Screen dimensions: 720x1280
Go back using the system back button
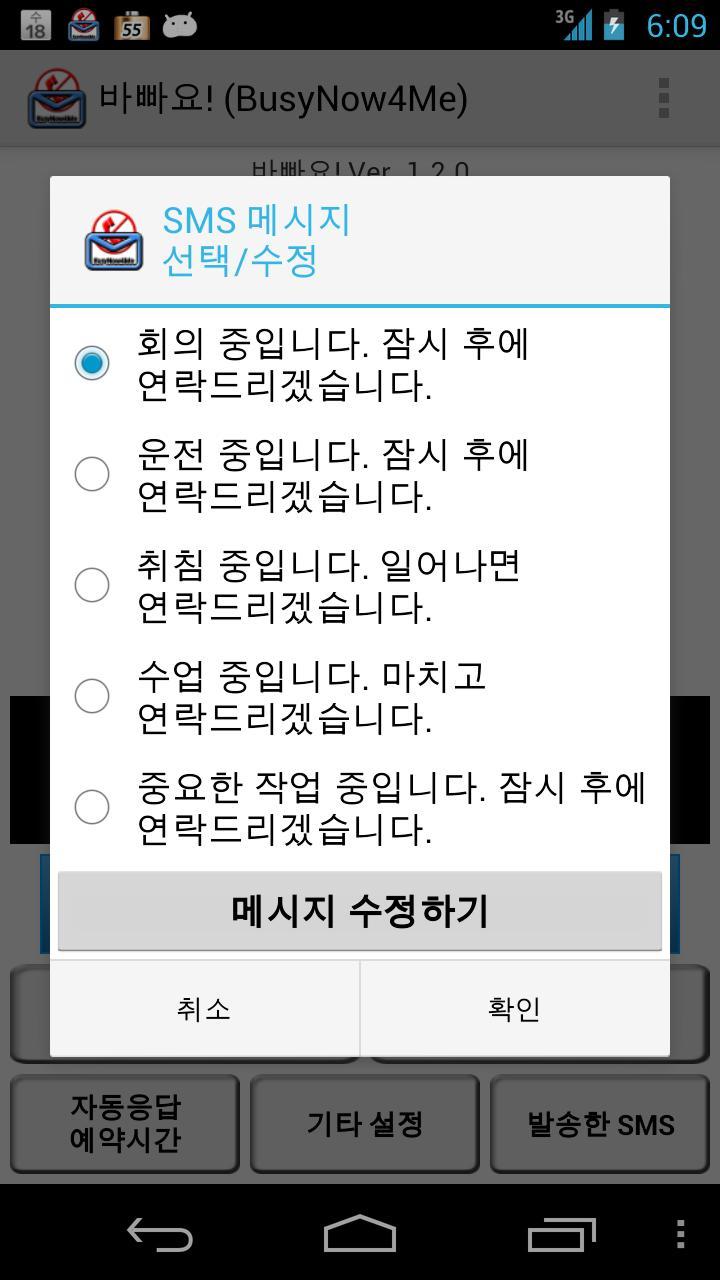(x=160, y=1234)
